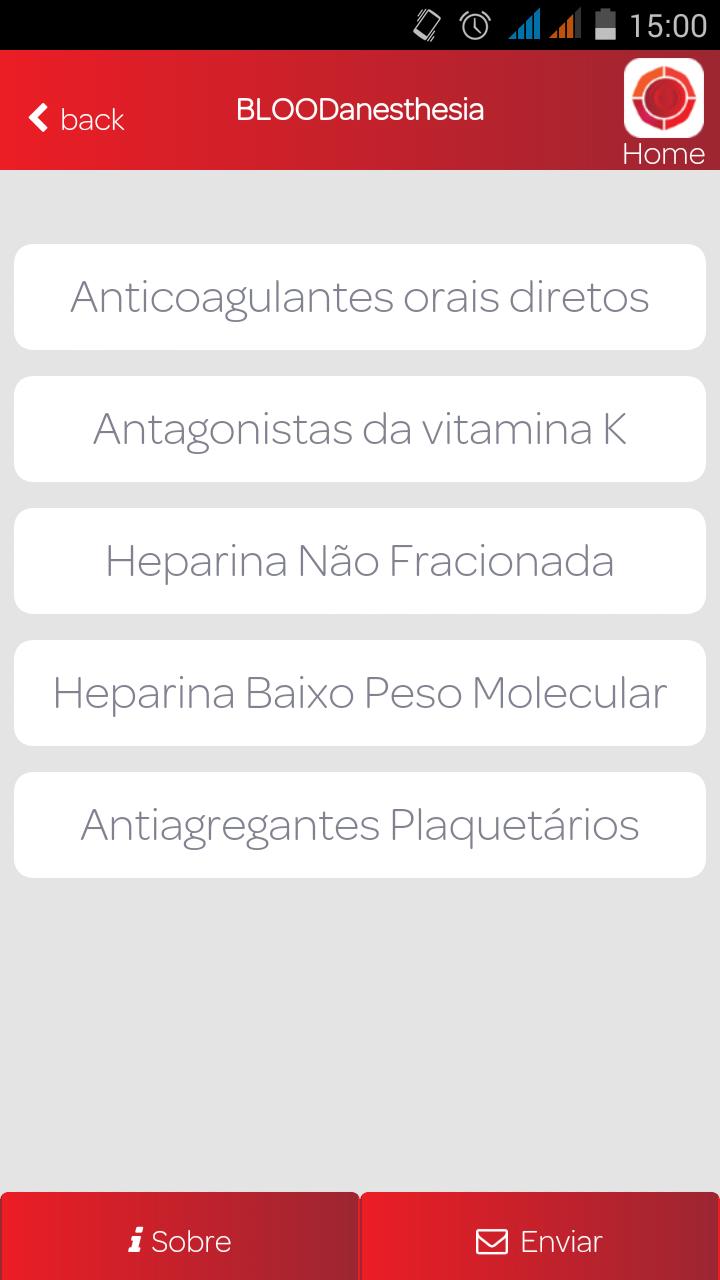Open Heparina Não Fracionada

pos(360,561)
